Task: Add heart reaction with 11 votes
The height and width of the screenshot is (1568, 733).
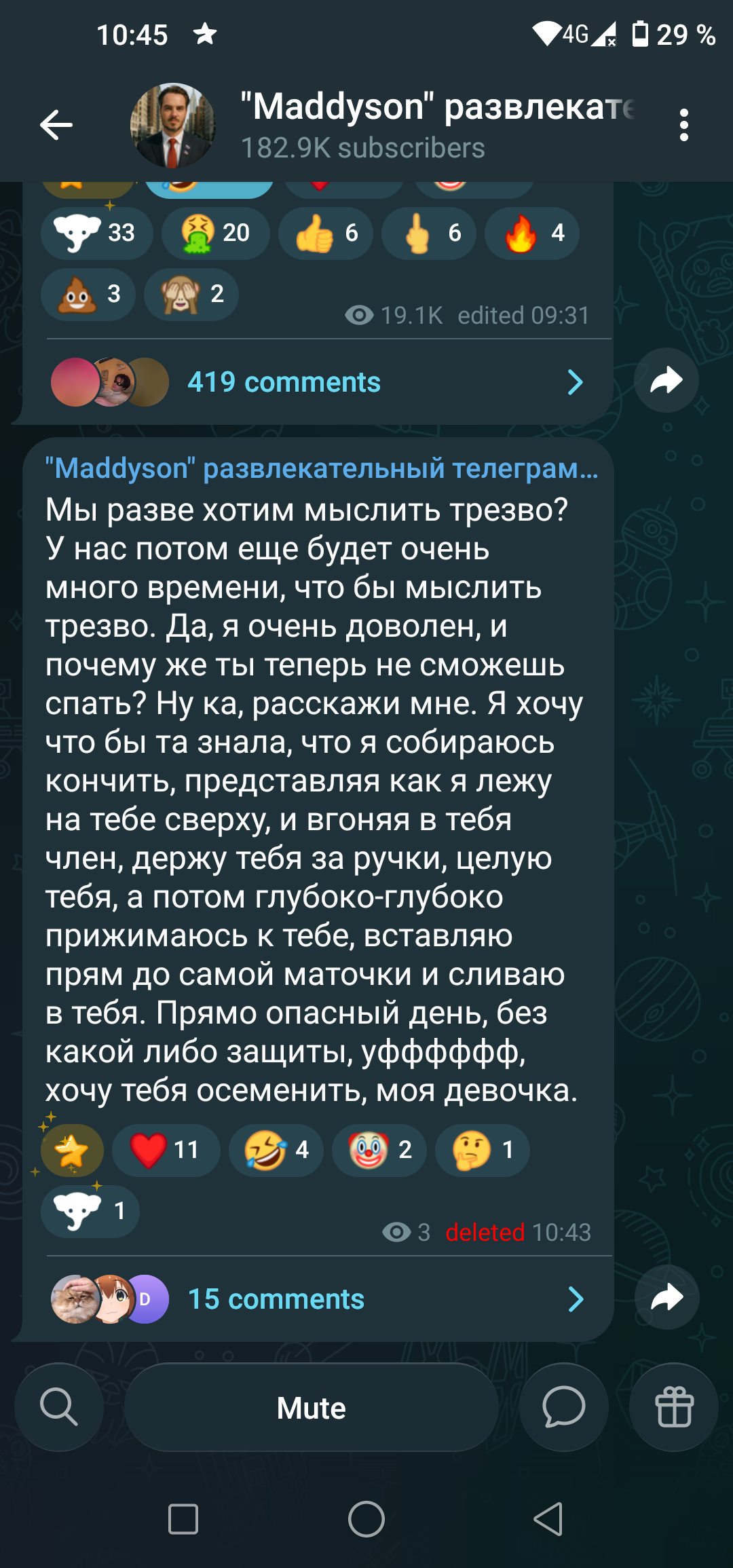Action: [x=166, y=1150]
